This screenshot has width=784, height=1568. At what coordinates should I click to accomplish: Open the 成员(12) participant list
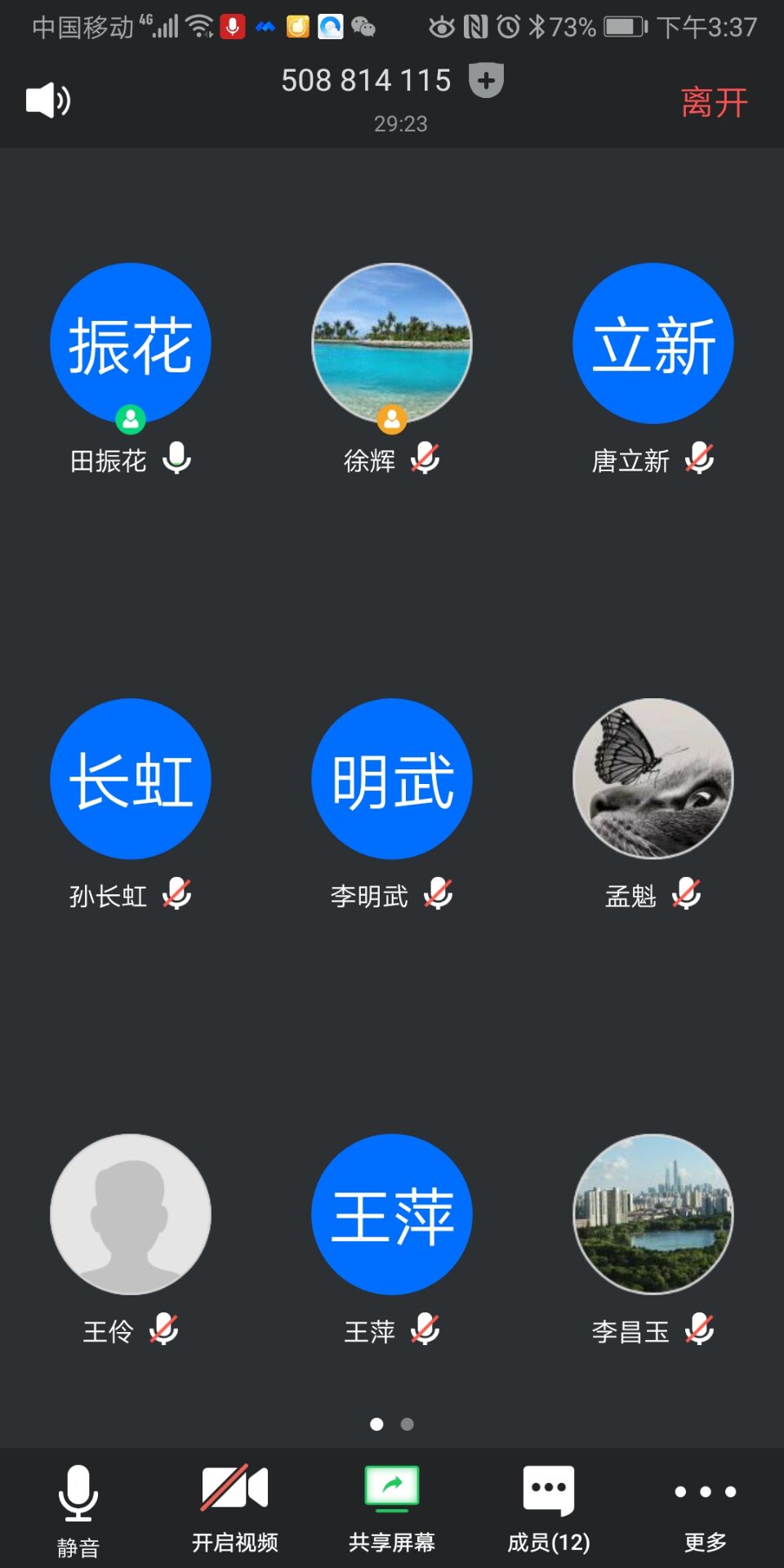tap(549, 1508)
